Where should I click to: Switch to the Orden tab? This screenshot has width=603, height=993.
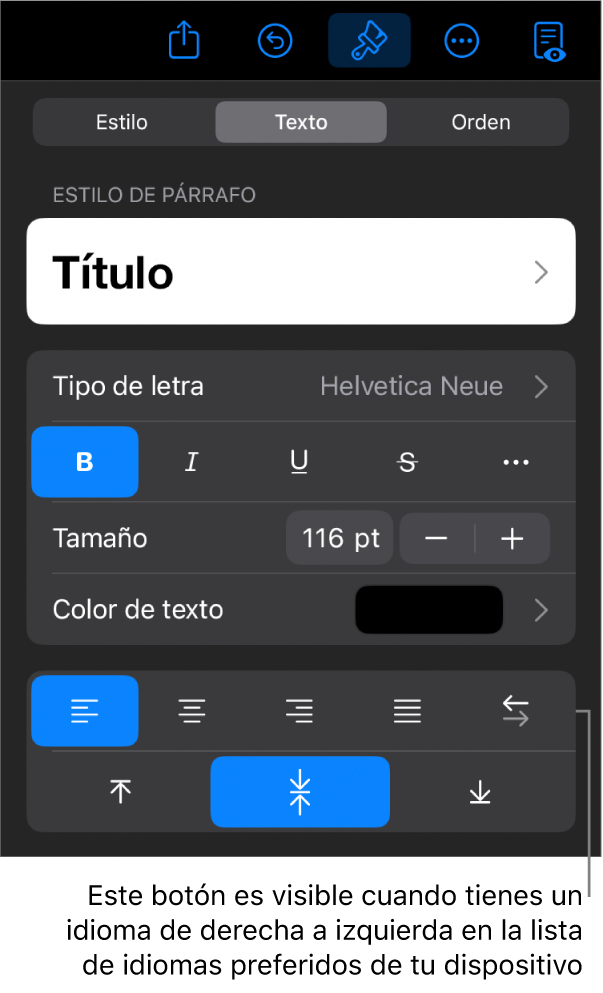pyautogui.click(x=481, y=123)
